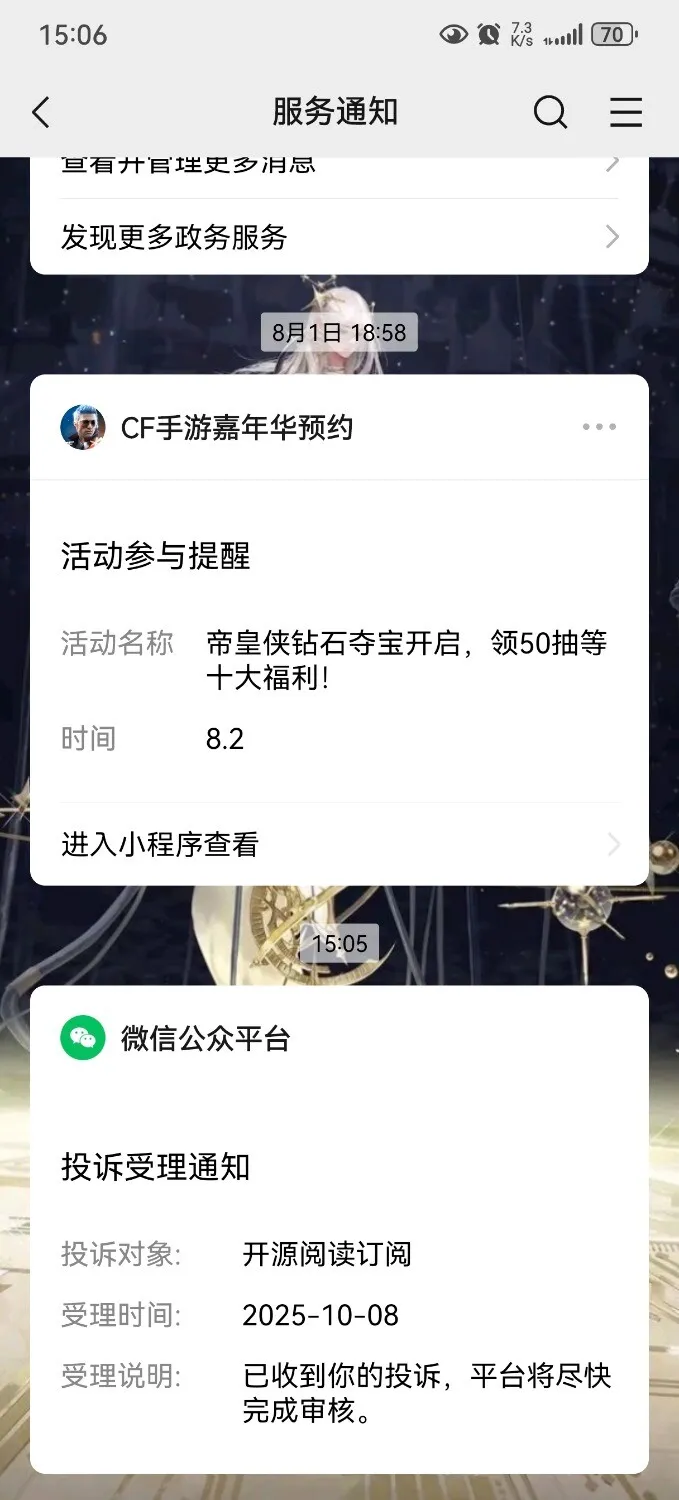Open 发现更多政务服务
The height and width of the screenshot is (1500, 679).
[339, 237]
